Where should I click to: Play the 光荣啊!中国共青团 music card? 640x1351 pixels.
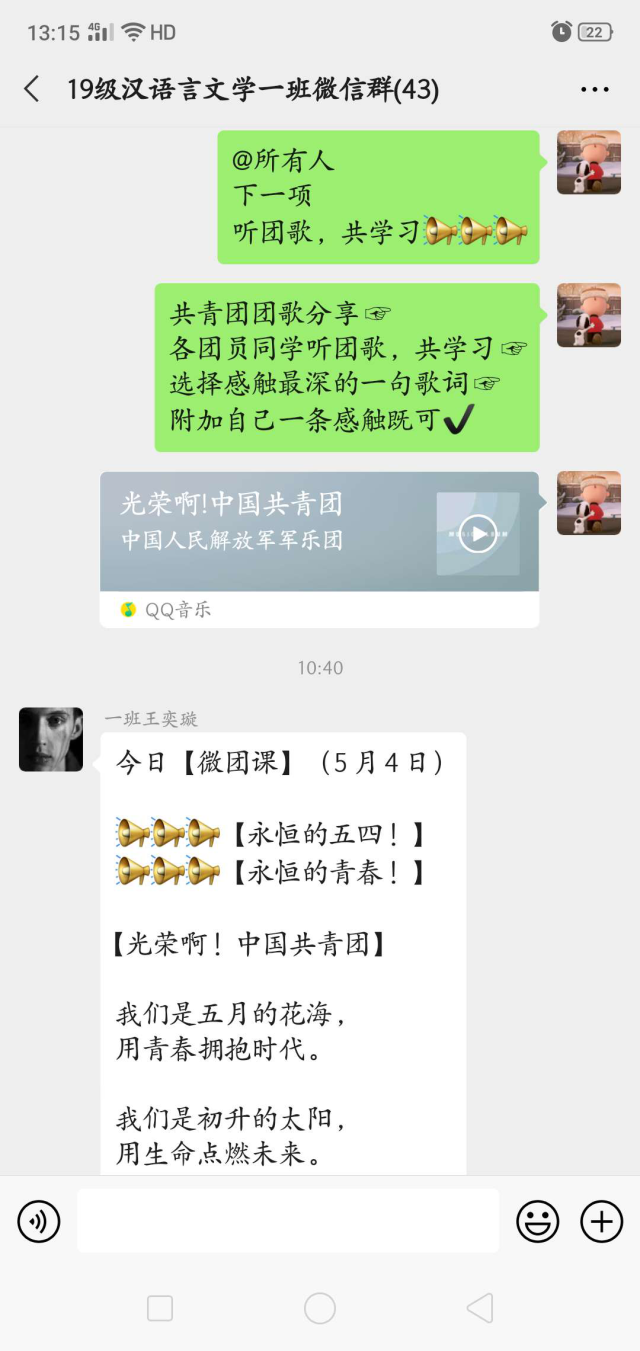point(478,534)
